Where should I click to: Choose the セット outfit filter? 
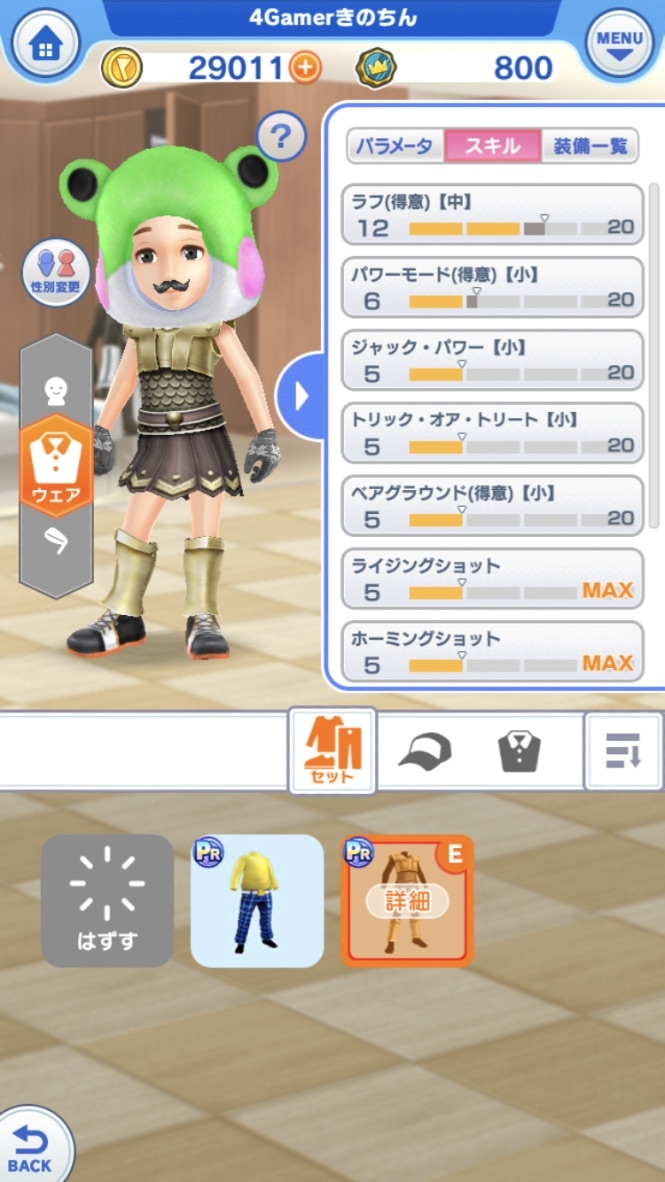(x=332, y=750)
